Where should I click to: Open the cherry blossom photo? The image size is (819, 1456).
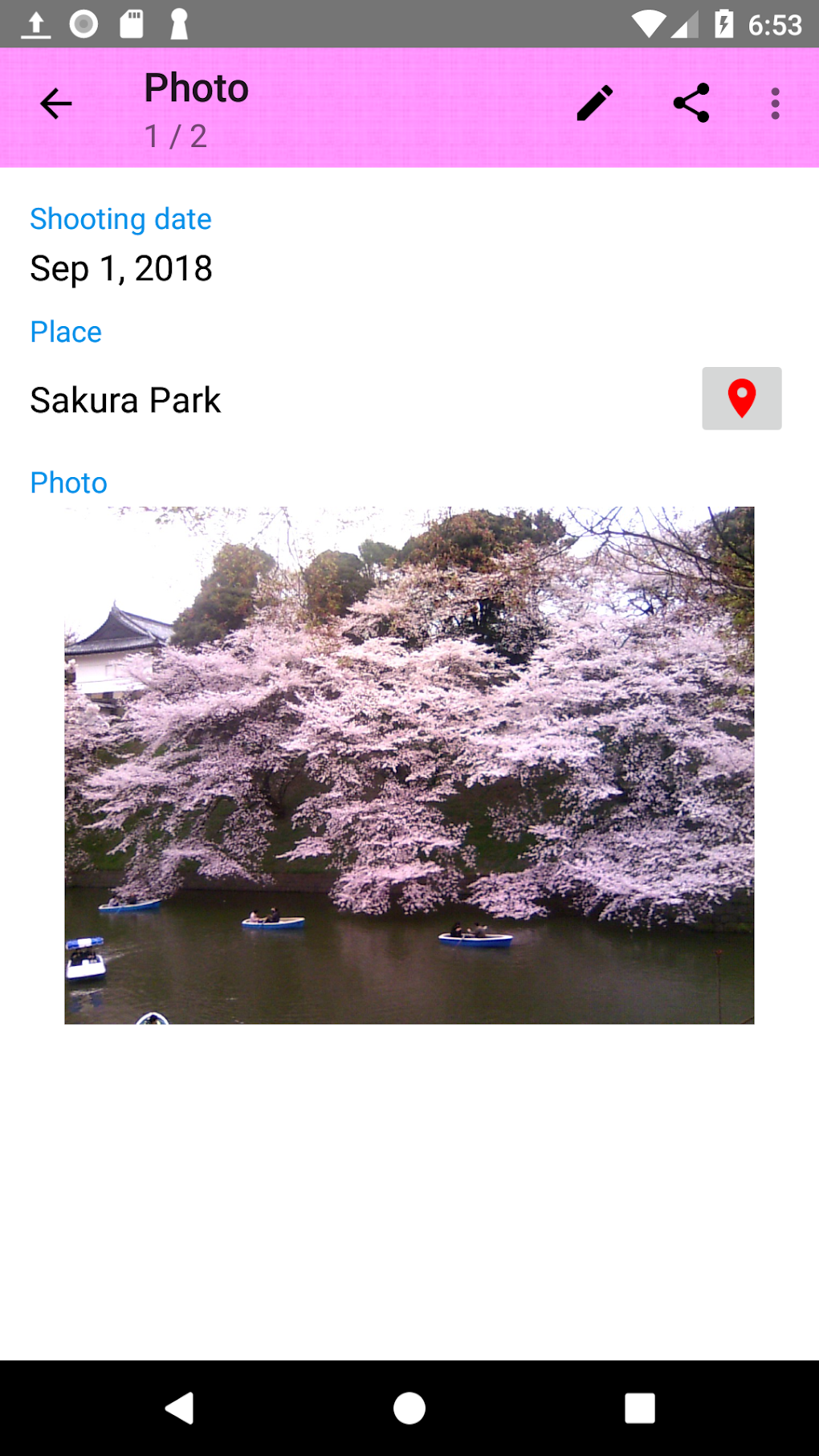pyautogui.click(x=409, y=765)
